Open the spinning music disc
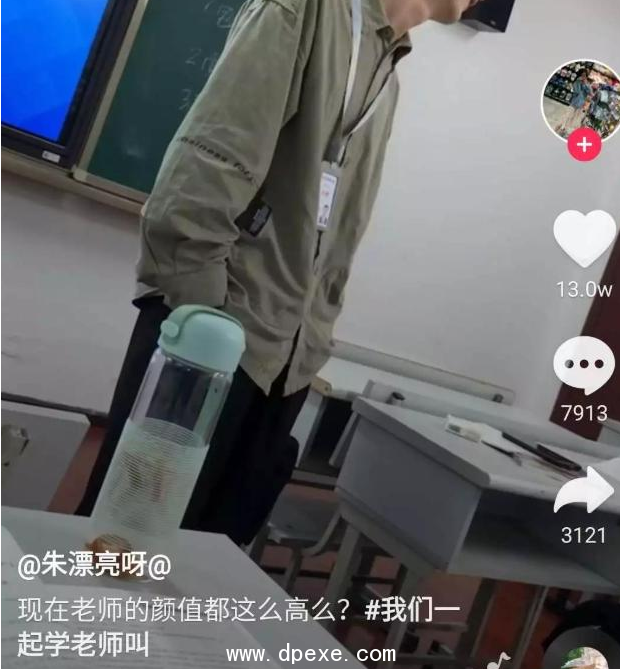This screenshot has width=620, height=669. (587, 655)
